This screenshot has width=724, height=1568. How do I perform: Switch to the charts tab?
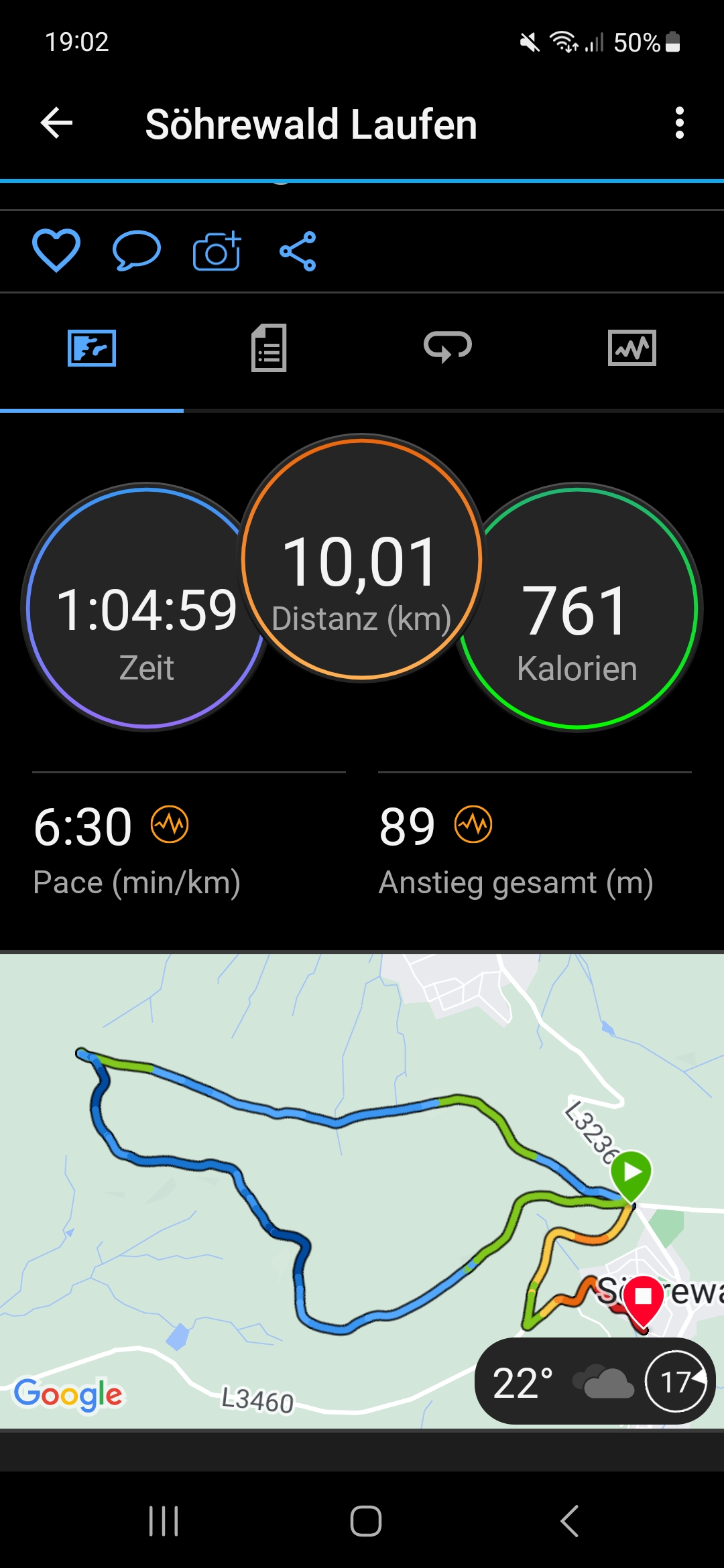(x=631, y=348)
